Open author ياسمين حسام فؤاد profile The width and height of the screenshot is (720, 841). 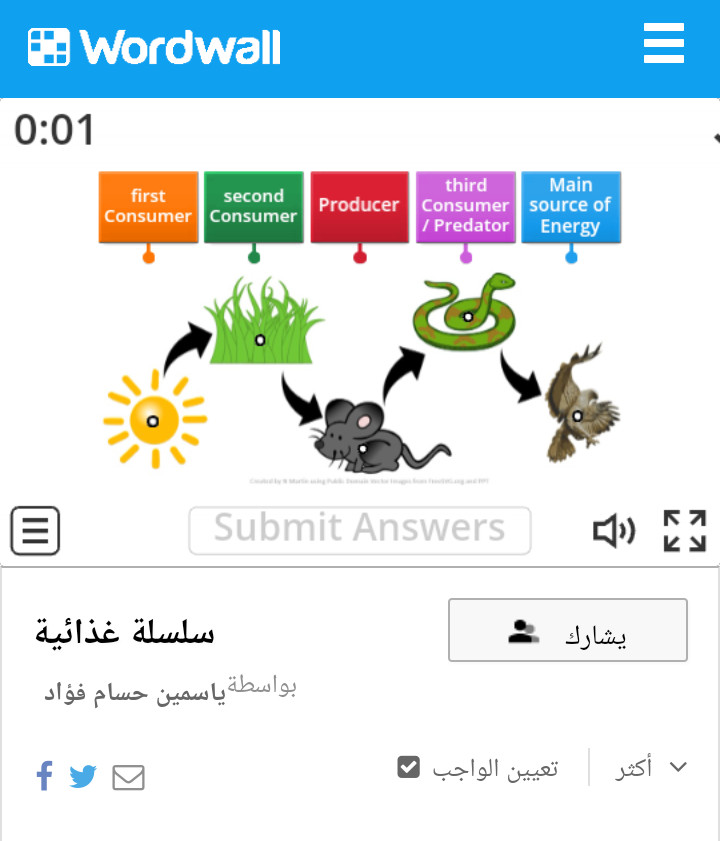coord(135,693)
